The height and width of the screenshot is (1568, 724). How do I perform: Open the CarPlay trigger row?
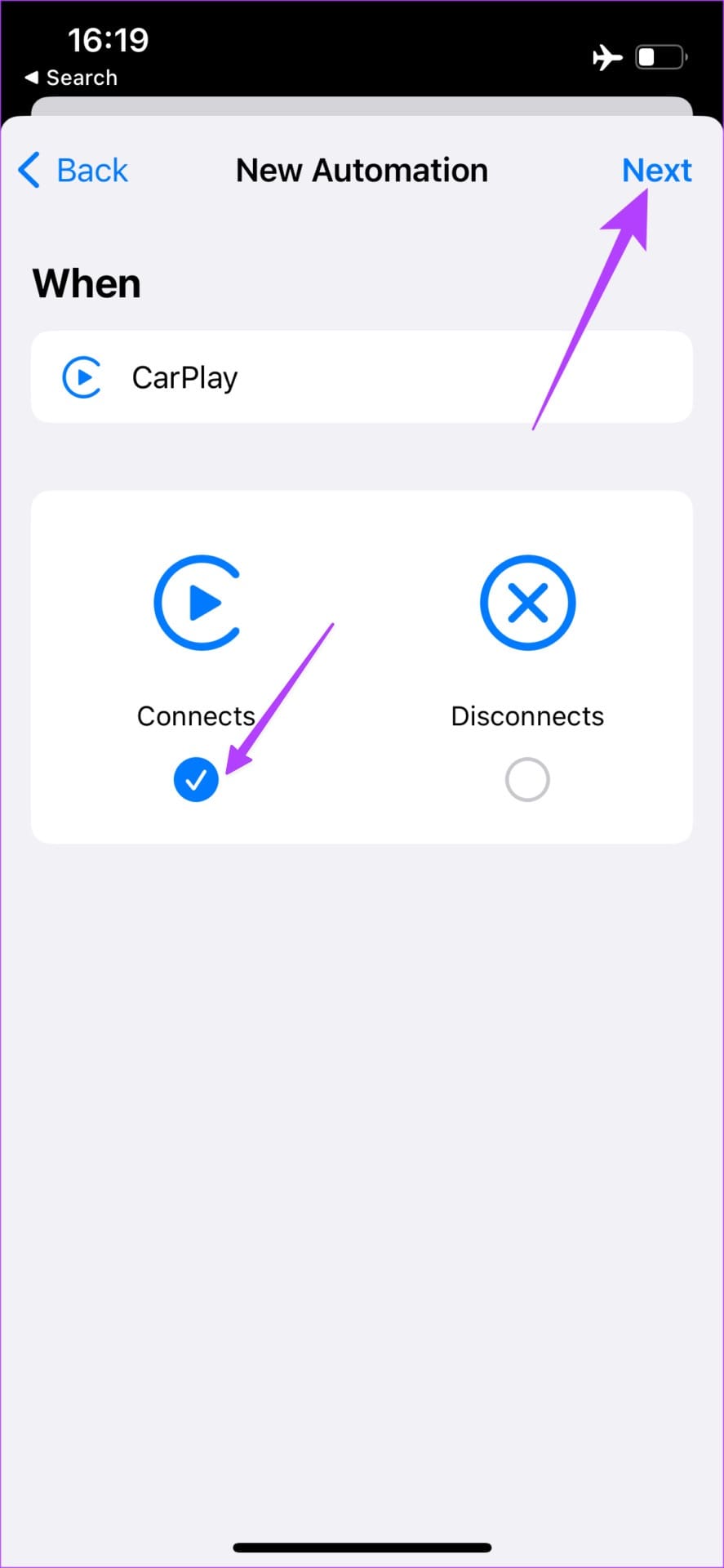tap(362, 376)
